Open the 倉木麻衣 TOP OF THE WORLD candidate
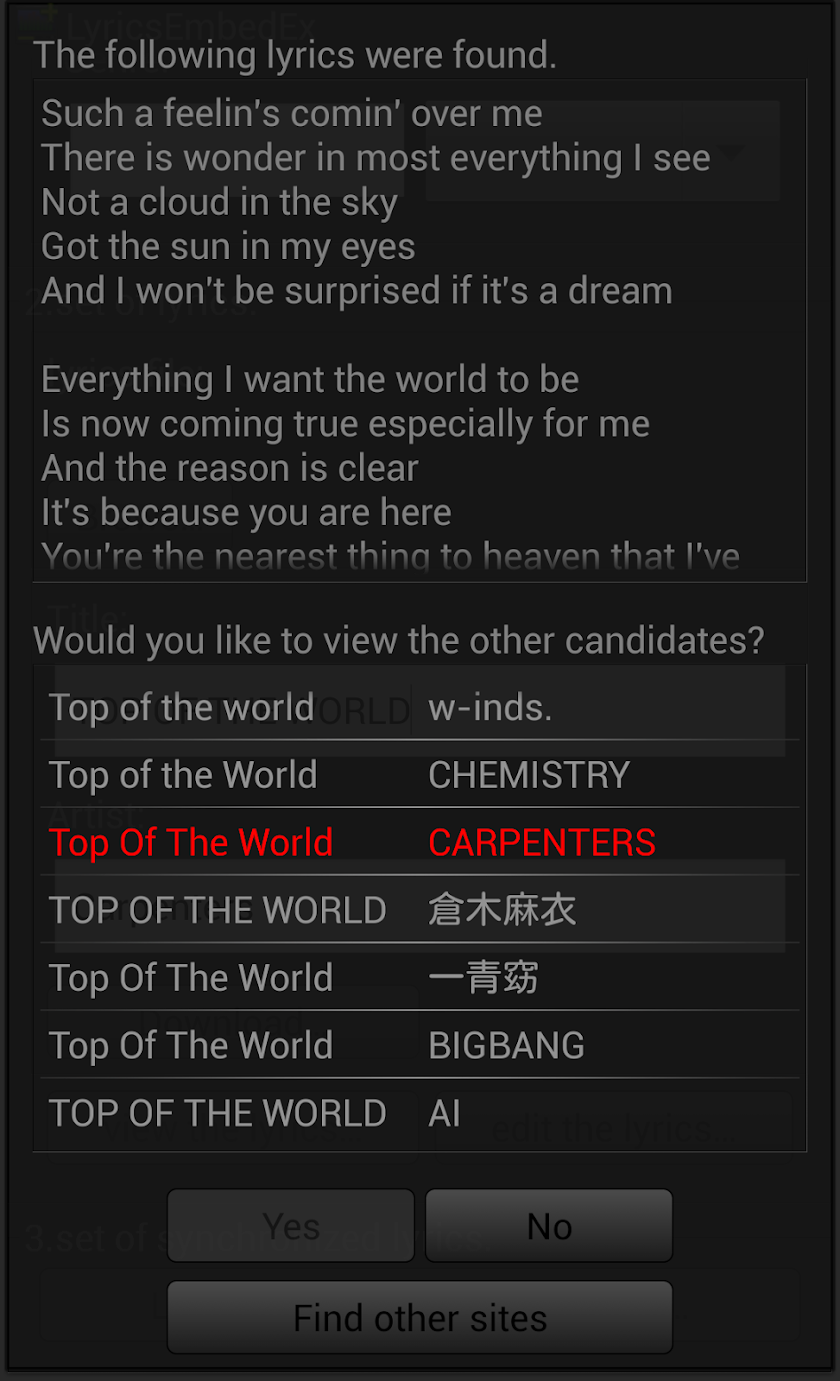This screenshot has width=840, height=1381. tap(419, 910)
